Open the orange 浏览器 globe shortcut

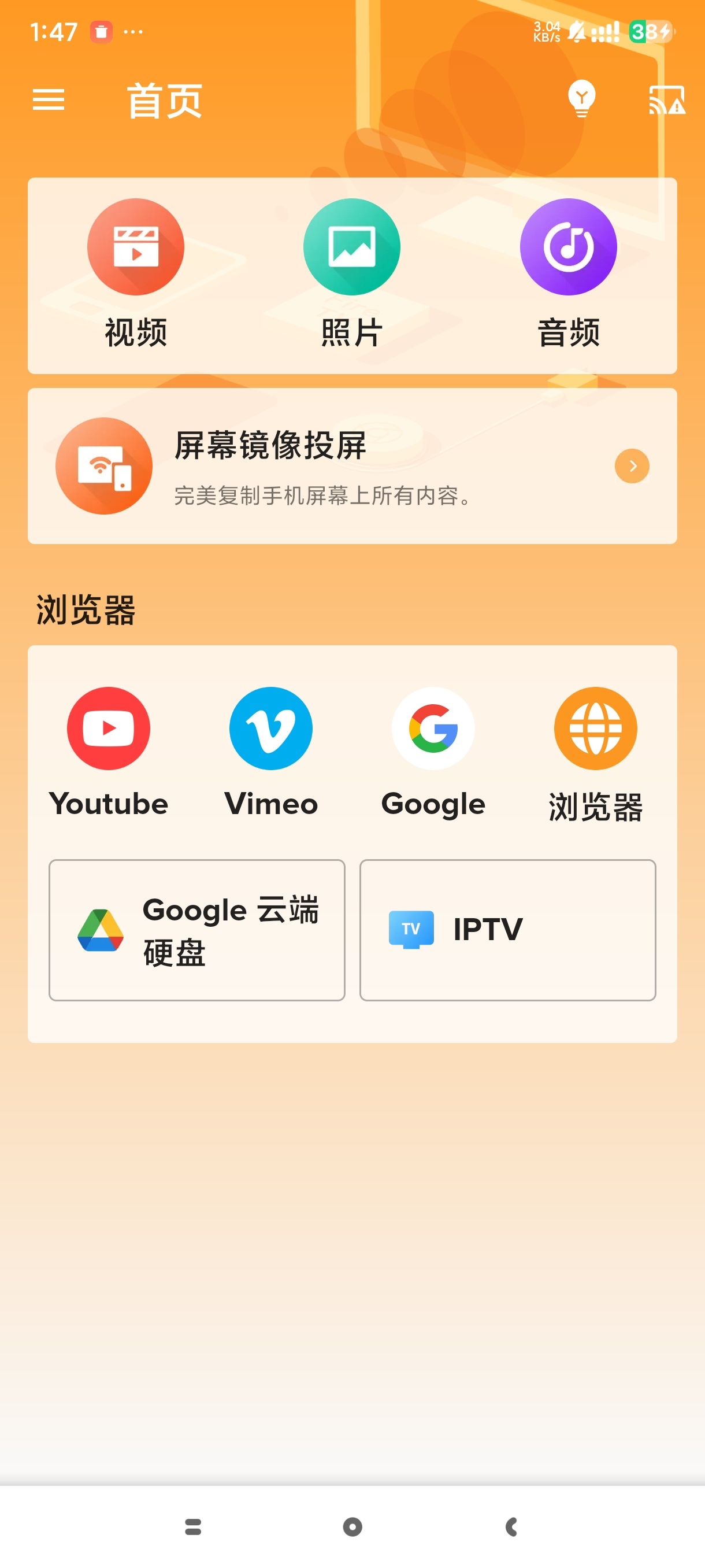click(596, 728)
